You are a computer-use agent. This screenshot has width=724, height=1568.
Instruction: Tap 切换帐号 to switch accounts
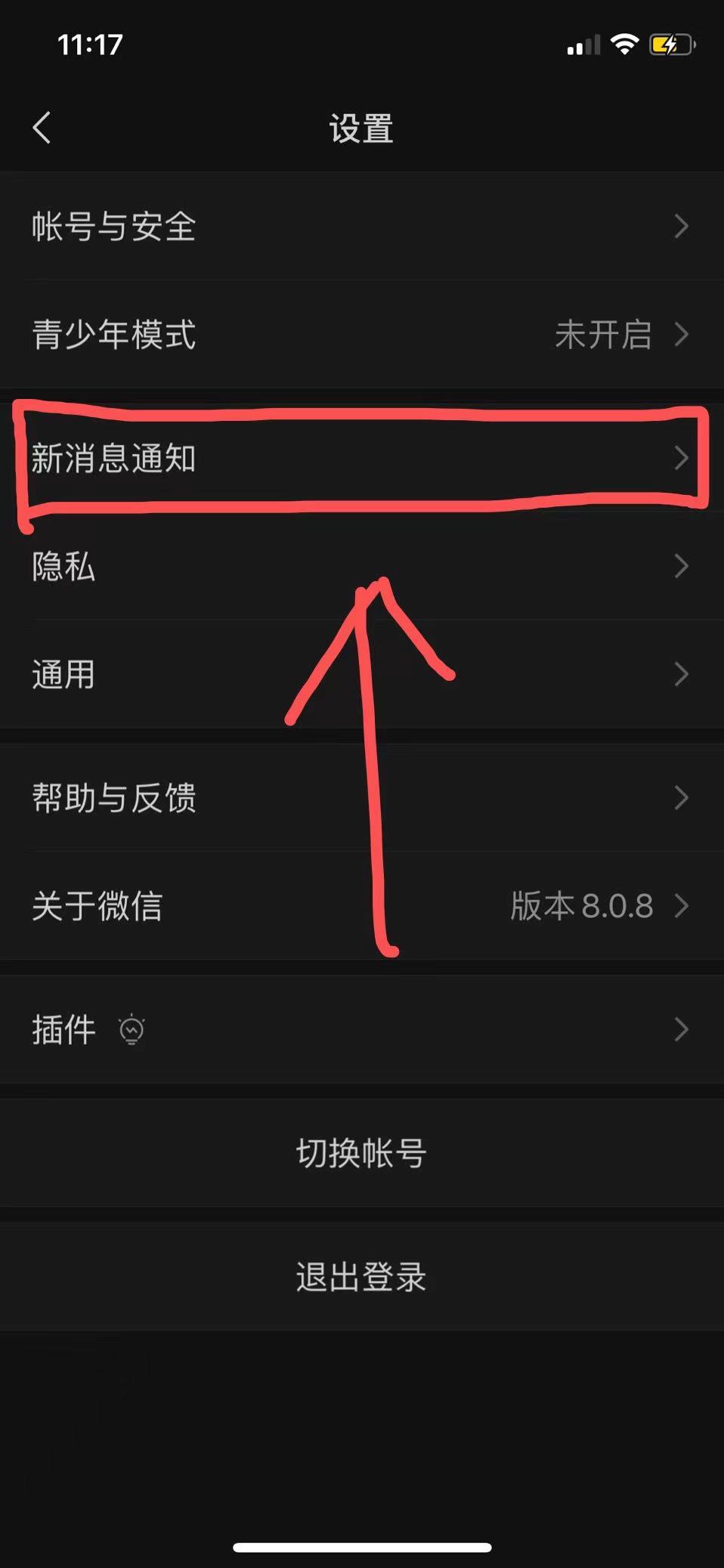(x=362, y=1152)
